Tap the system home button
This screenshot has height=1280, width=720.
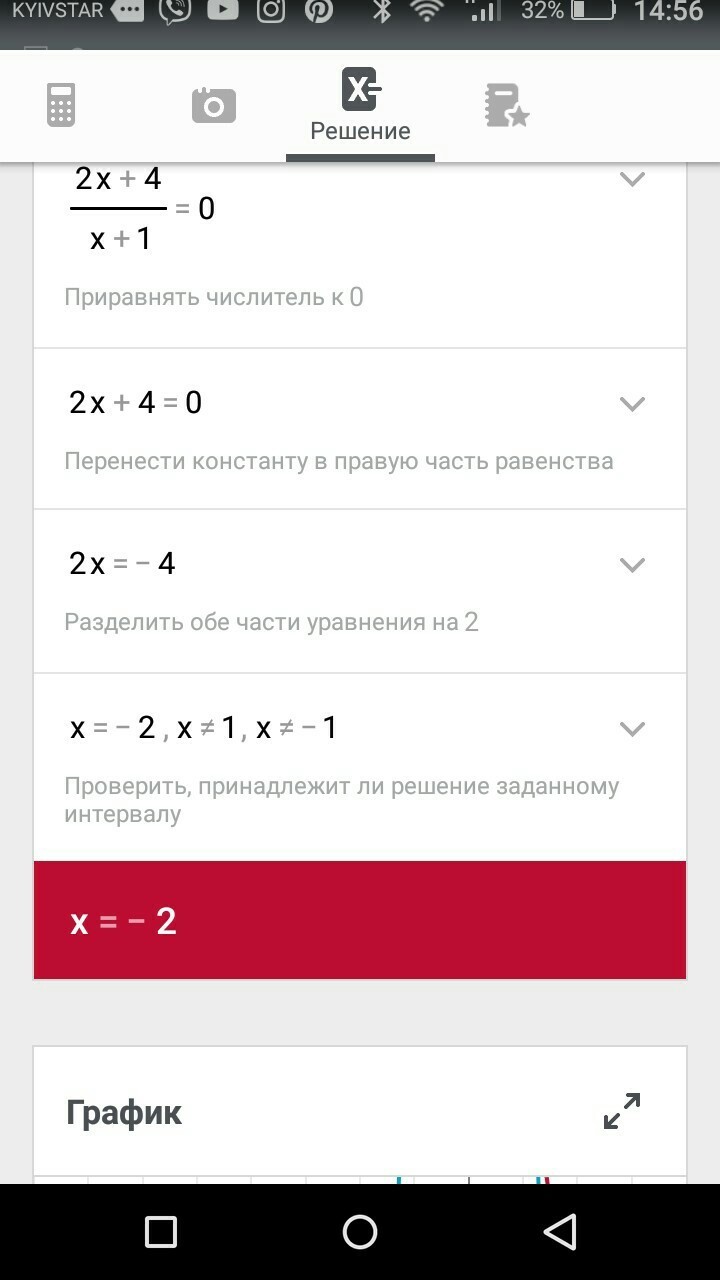pyautogui.click(x=360, y=1231)
